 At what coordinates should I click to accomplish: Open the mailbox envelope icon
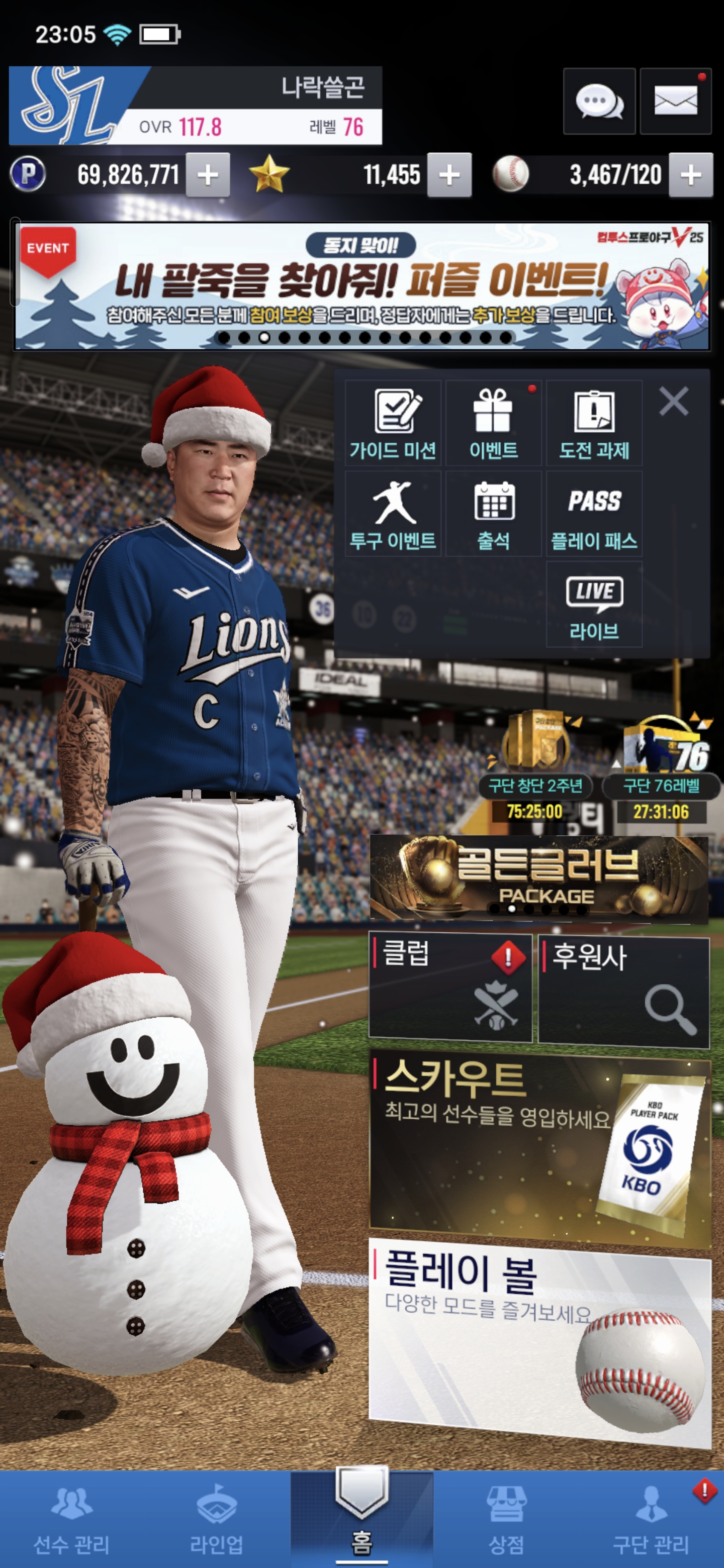pyautogui.click(x=675, y=101)
